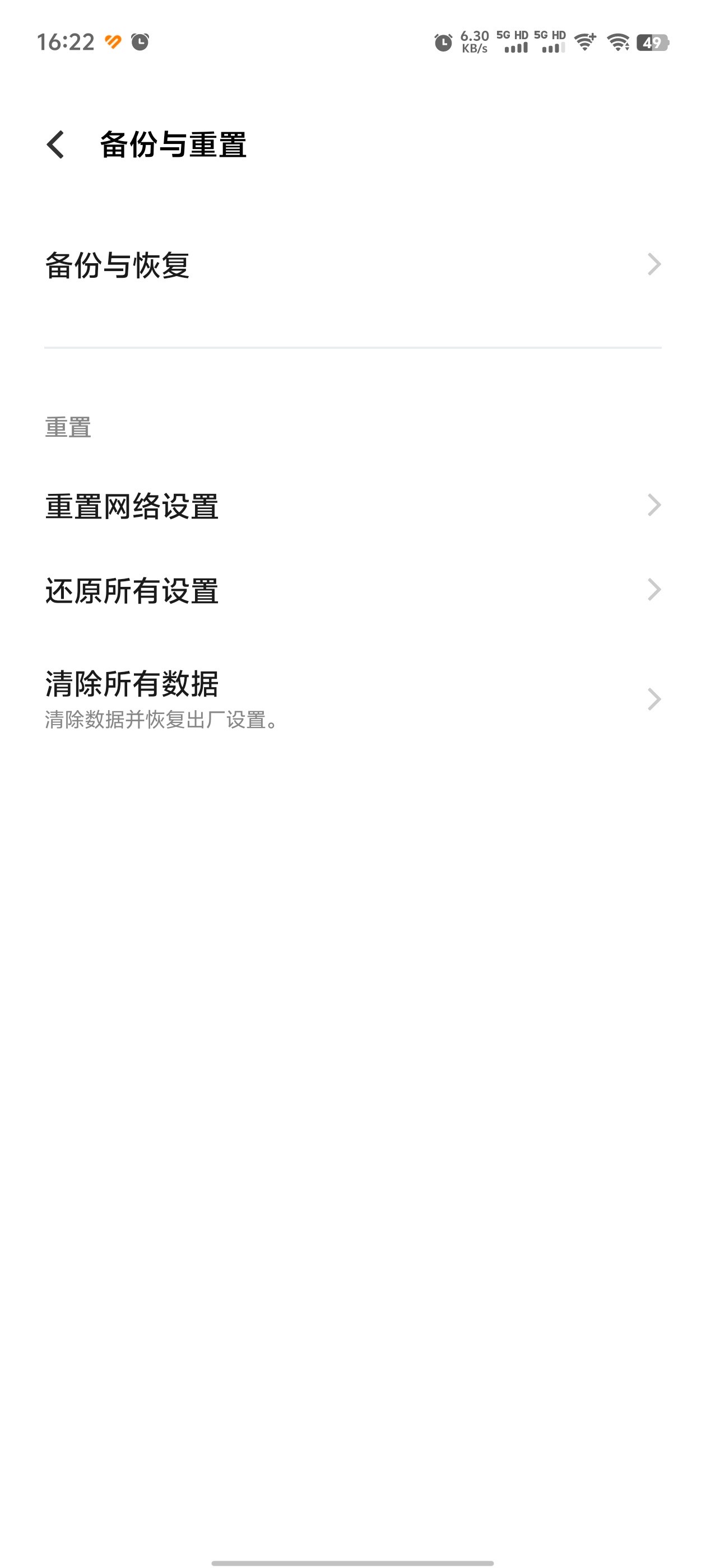Image resolution: width=706 pixels, height=1568 pixels.
Task: Select 还原所有设置 row
Action: [352, 590]
